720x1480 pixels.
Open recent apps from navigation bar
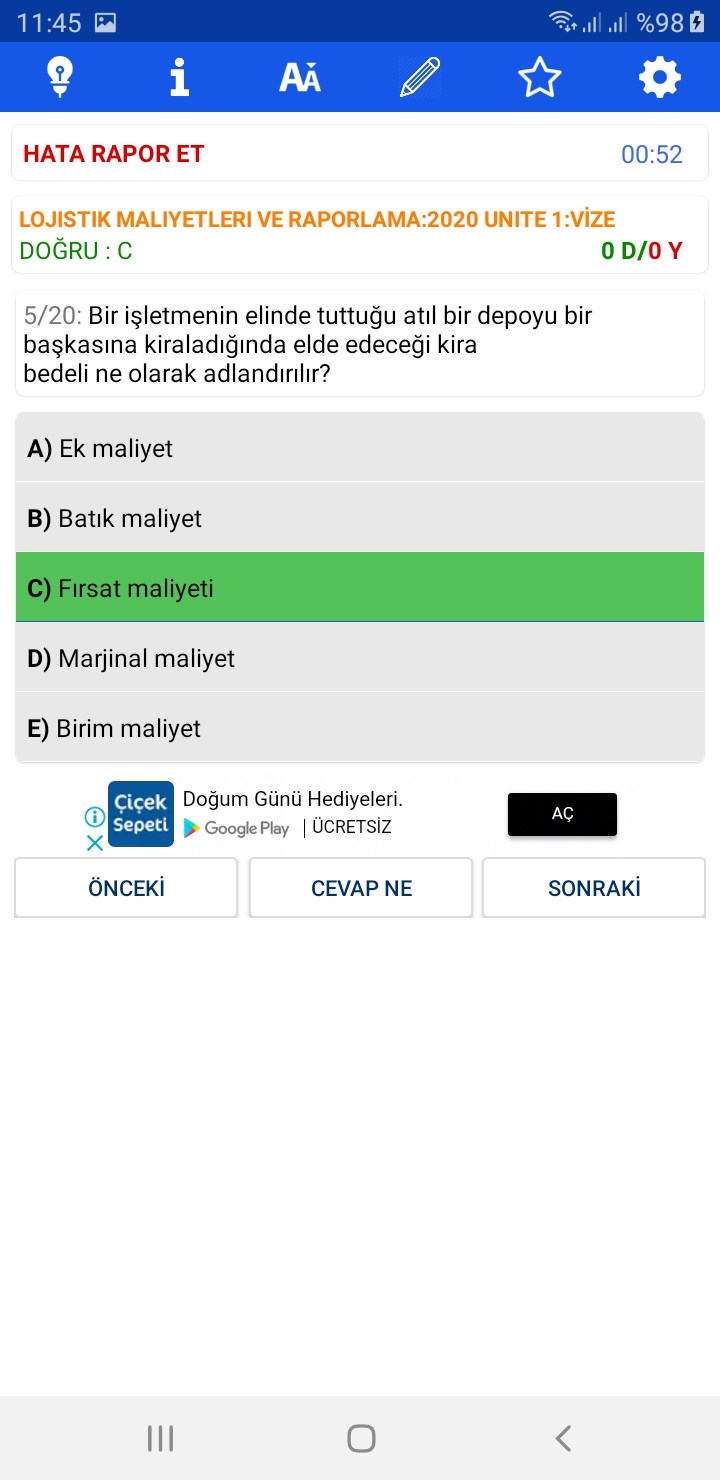[x=160, y=1438]
